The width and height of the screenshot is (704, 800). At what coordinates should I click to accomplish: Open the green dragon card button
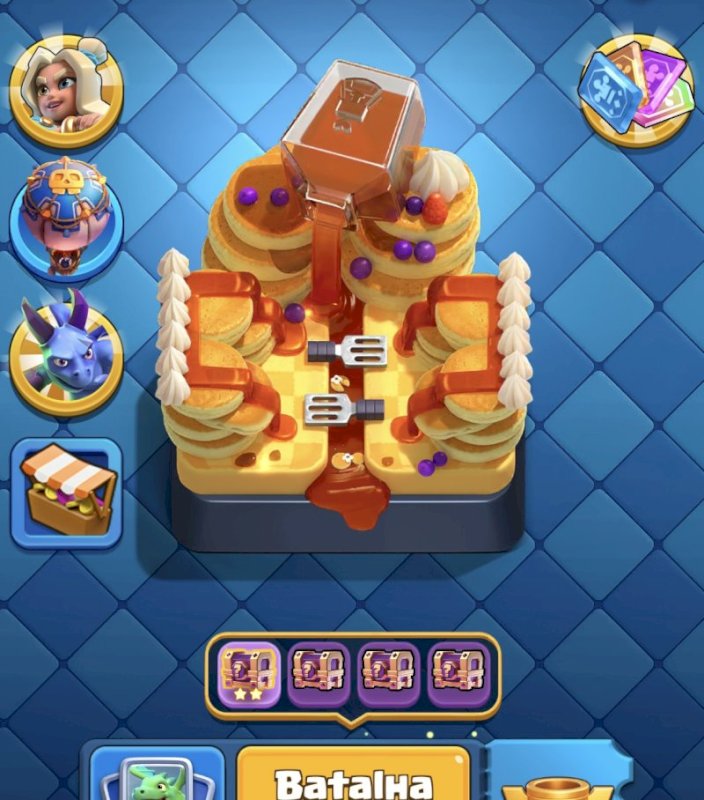point(157,776)
